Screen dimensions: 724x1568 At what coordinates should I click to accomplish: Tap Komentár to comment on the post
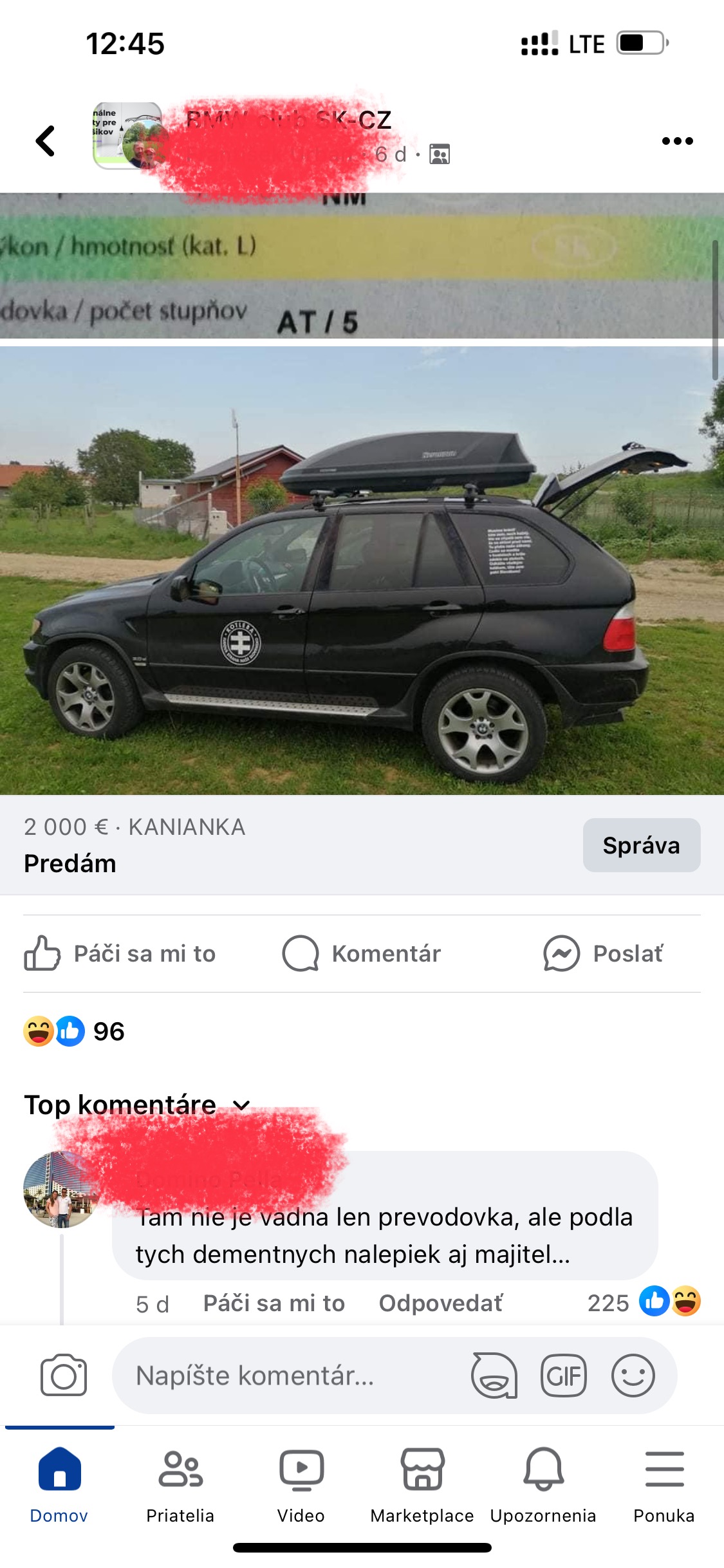[x=362, y=953]
